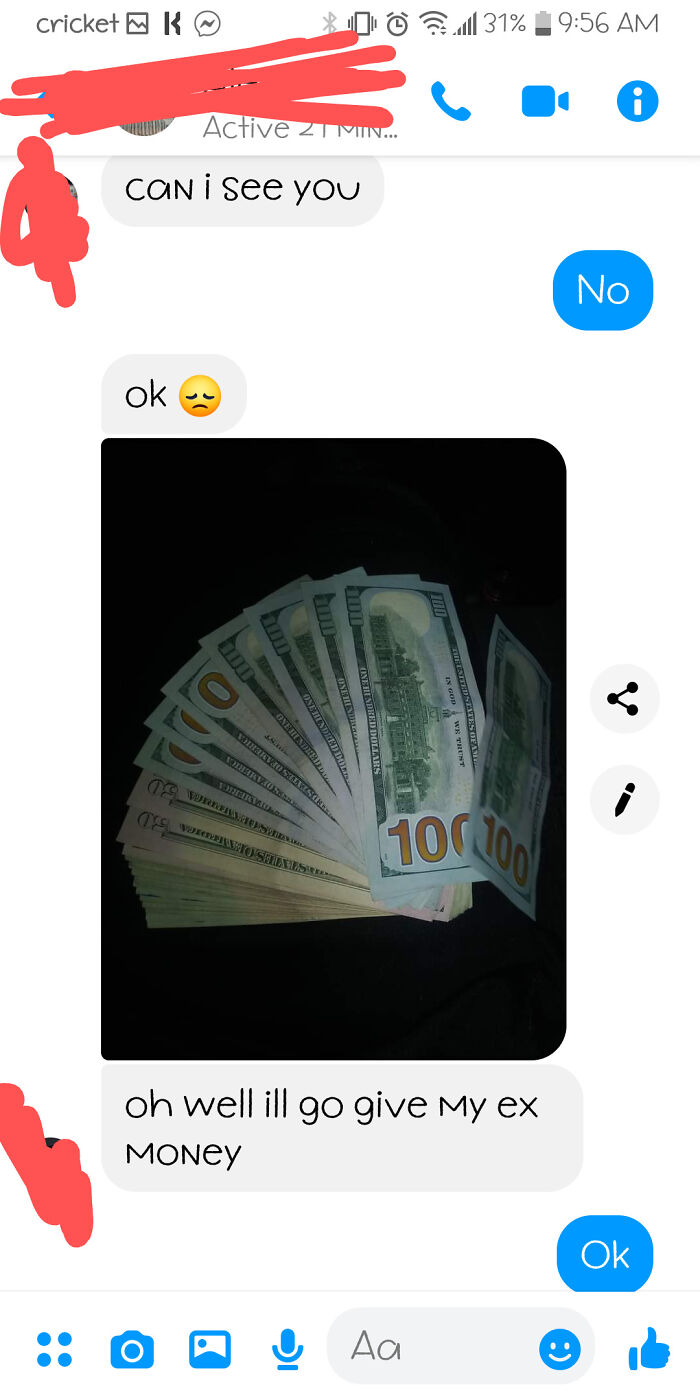Open the money photo

334,748
